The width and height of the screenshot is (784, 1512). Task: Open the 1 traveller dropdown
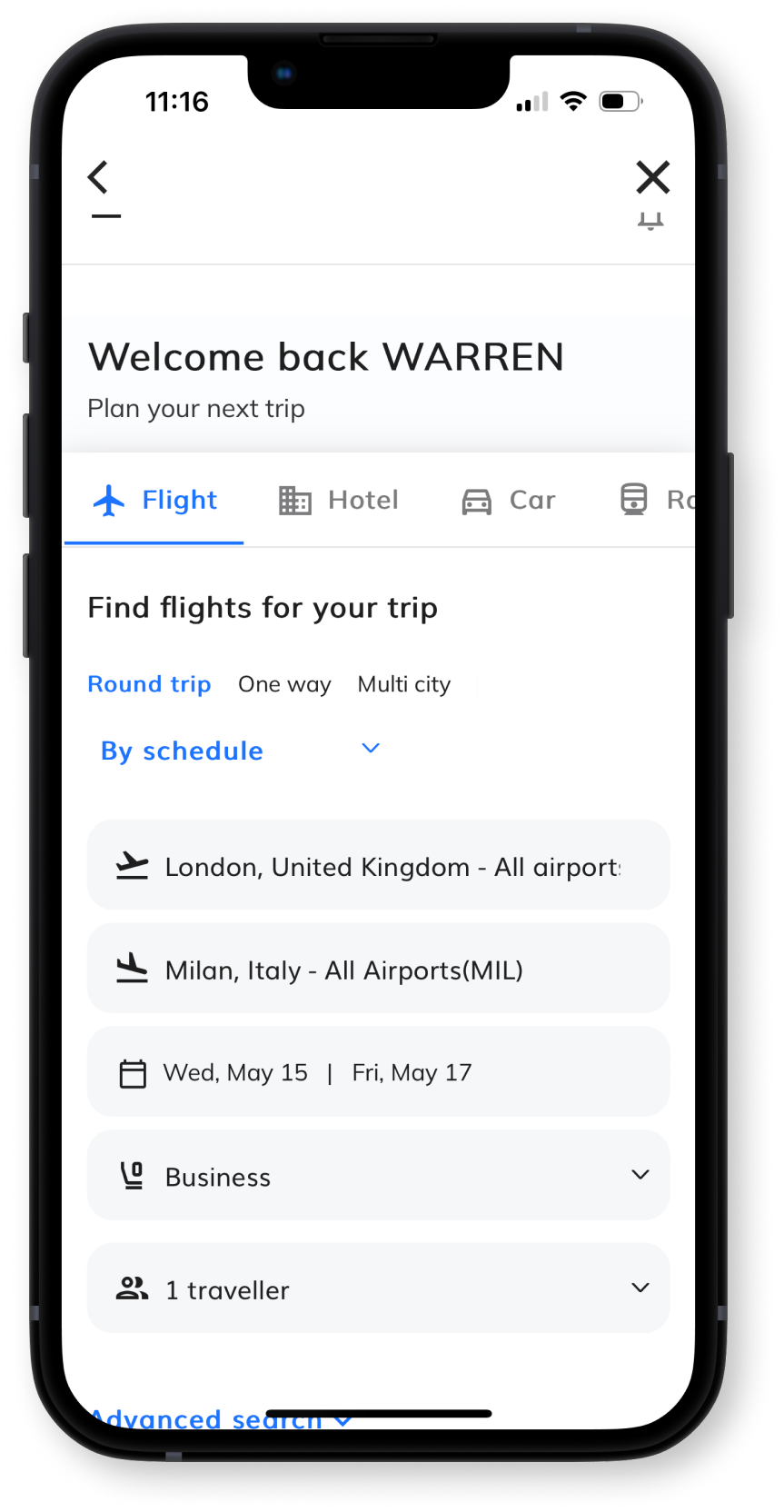click(x=378, y=1288)
